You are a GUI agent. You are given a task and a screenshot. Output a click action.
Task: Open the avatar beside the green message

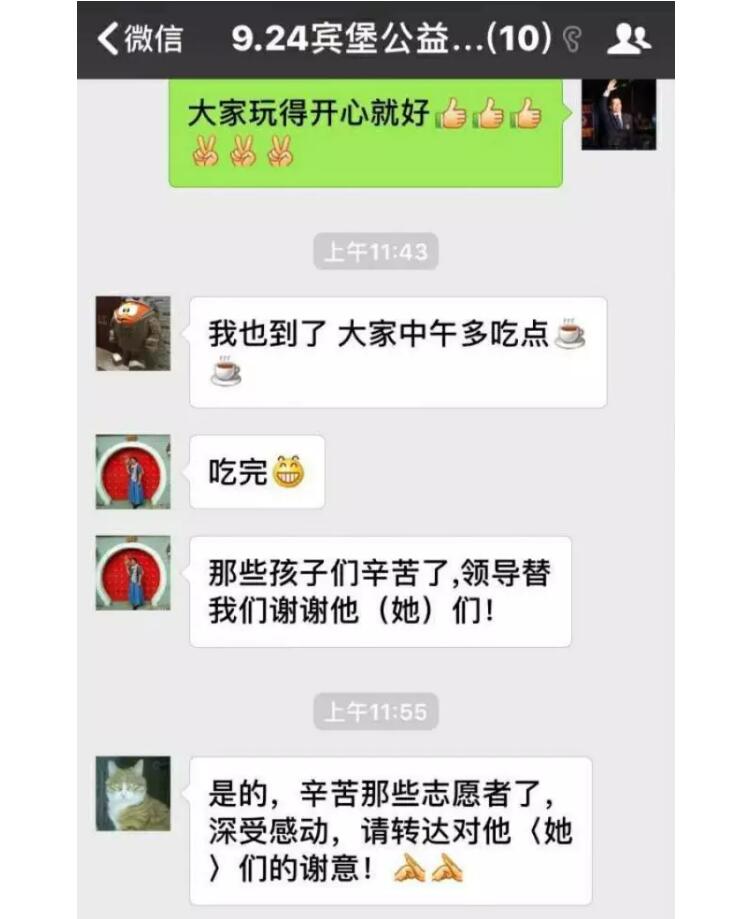[619, 113]
